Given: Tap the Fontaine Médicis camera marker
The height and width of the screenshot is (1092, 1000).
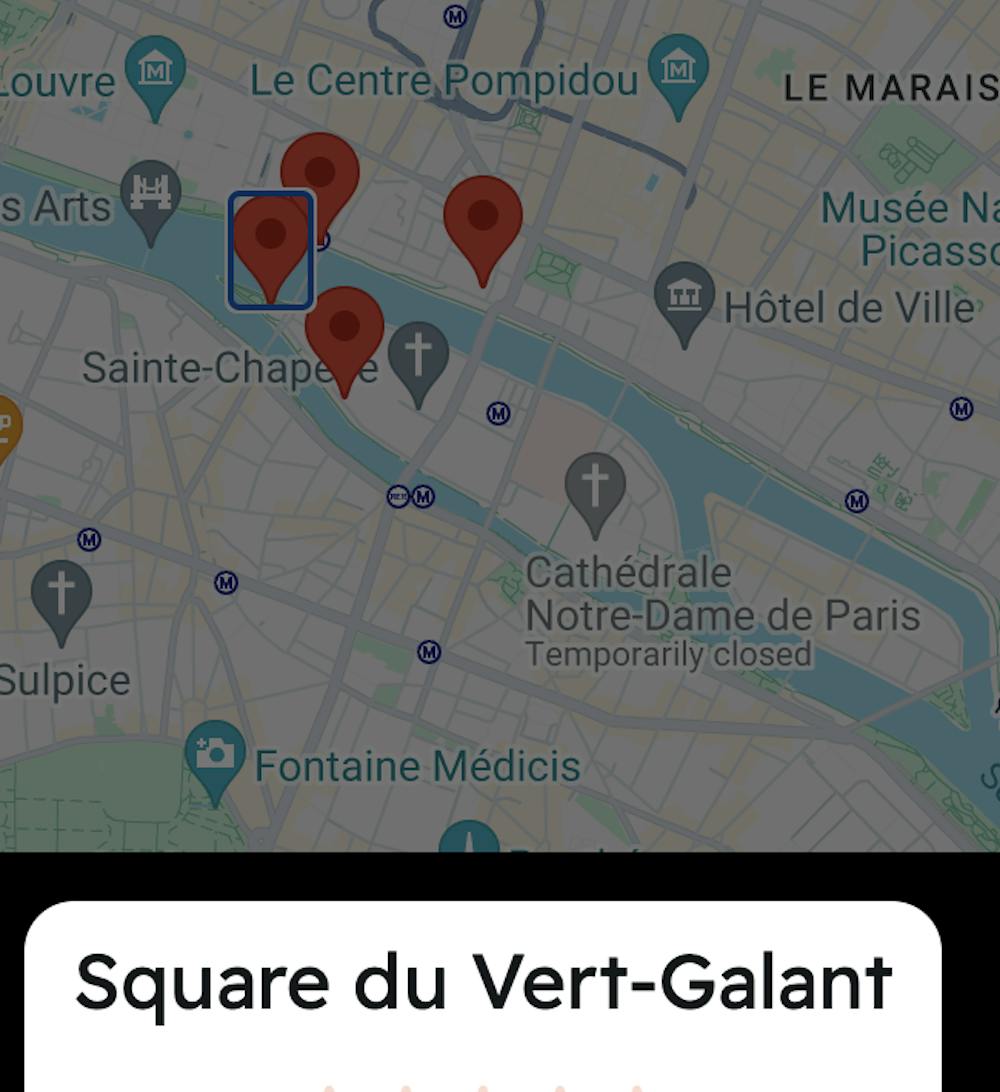Looking at the screenshot, I should coord(215,757).
